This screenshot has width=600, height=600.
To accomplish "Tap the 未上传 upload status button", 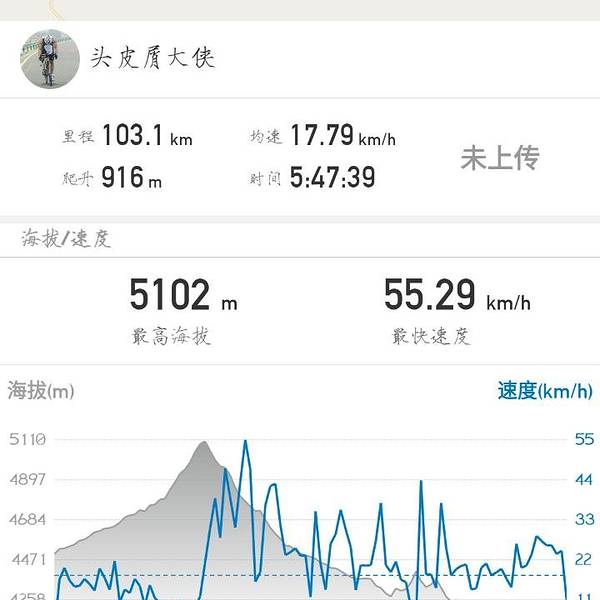I will point(500,157).
